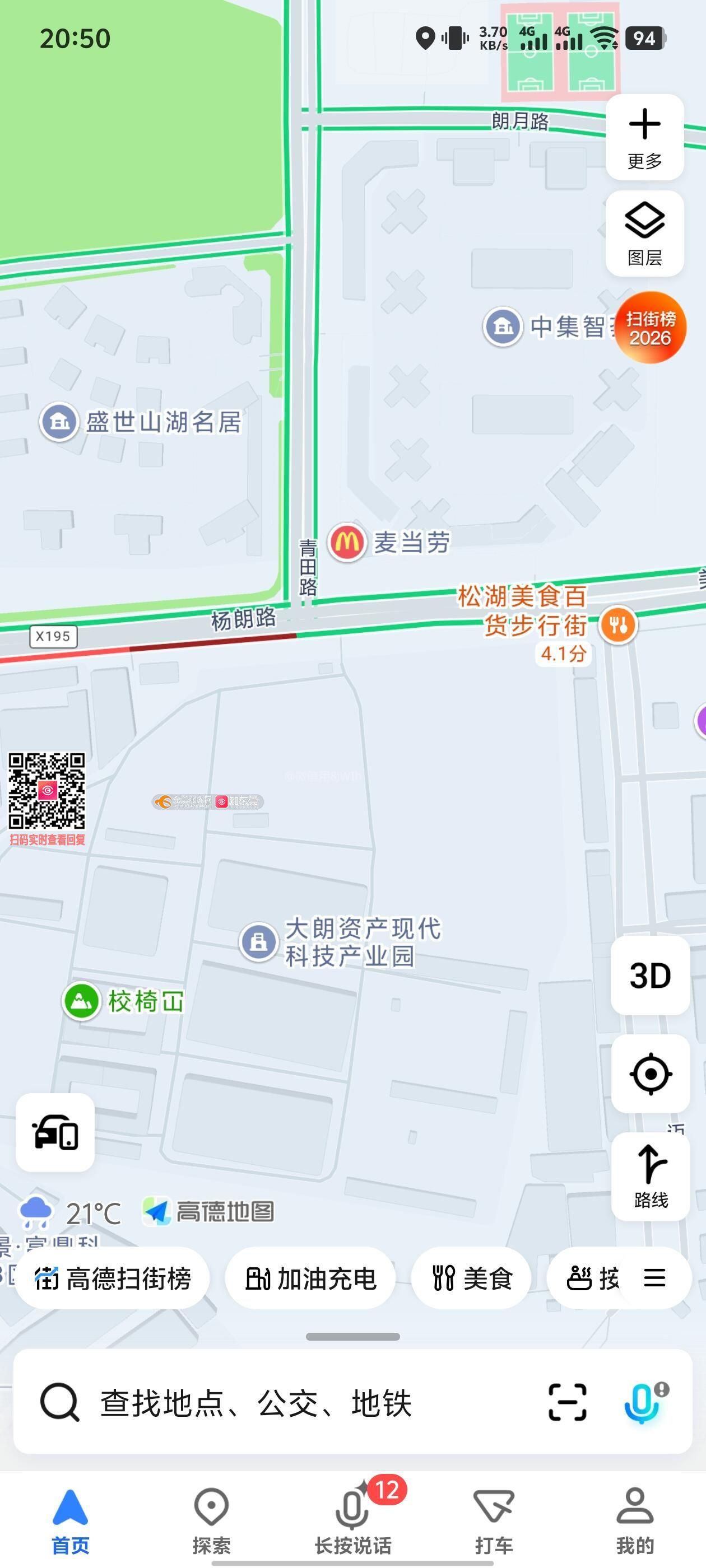Start voice search with the microphone icon
This screenshot has width=706, height=1568.
tap(642, 1402)
